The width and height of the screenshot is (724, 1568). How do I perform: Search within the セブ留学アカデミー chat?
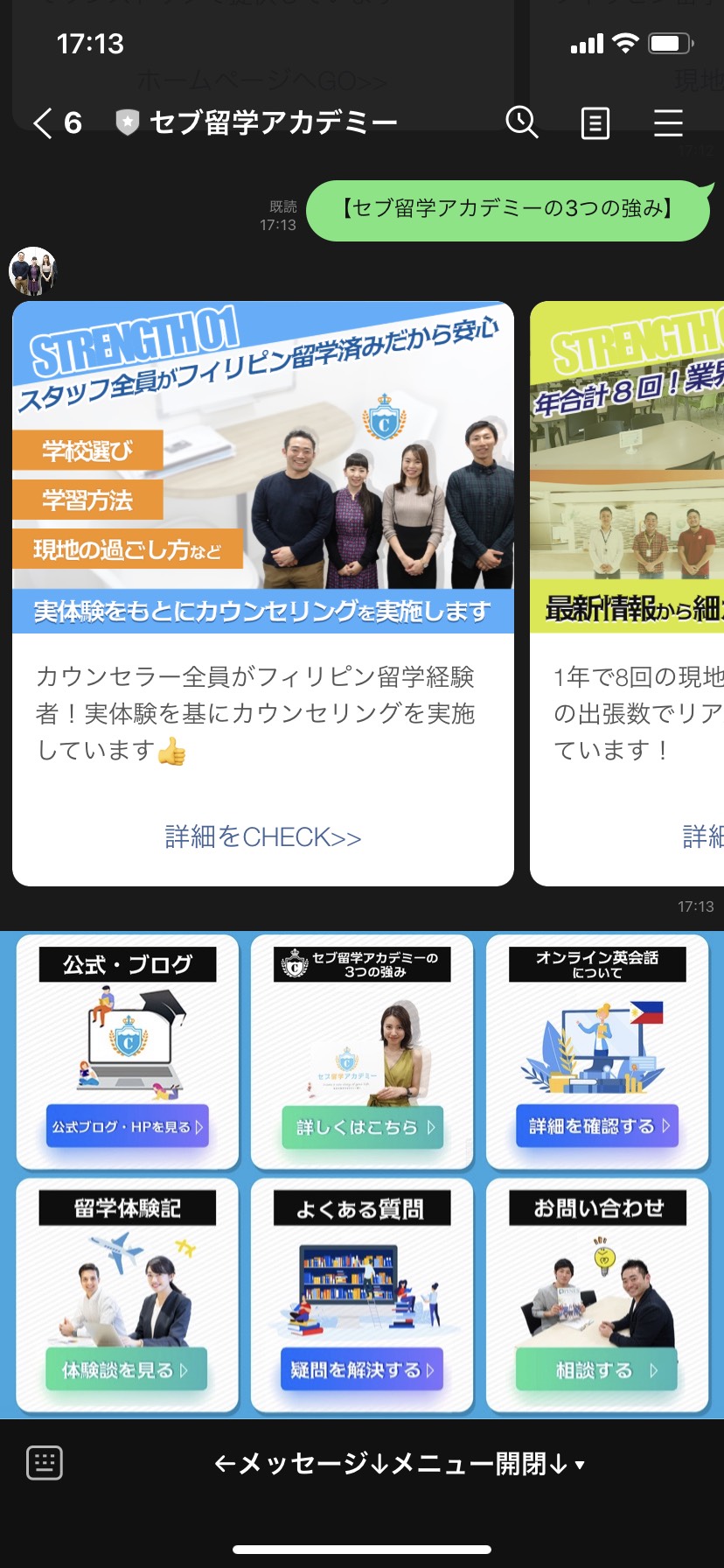pyautogui.click(x=522, y=122)
